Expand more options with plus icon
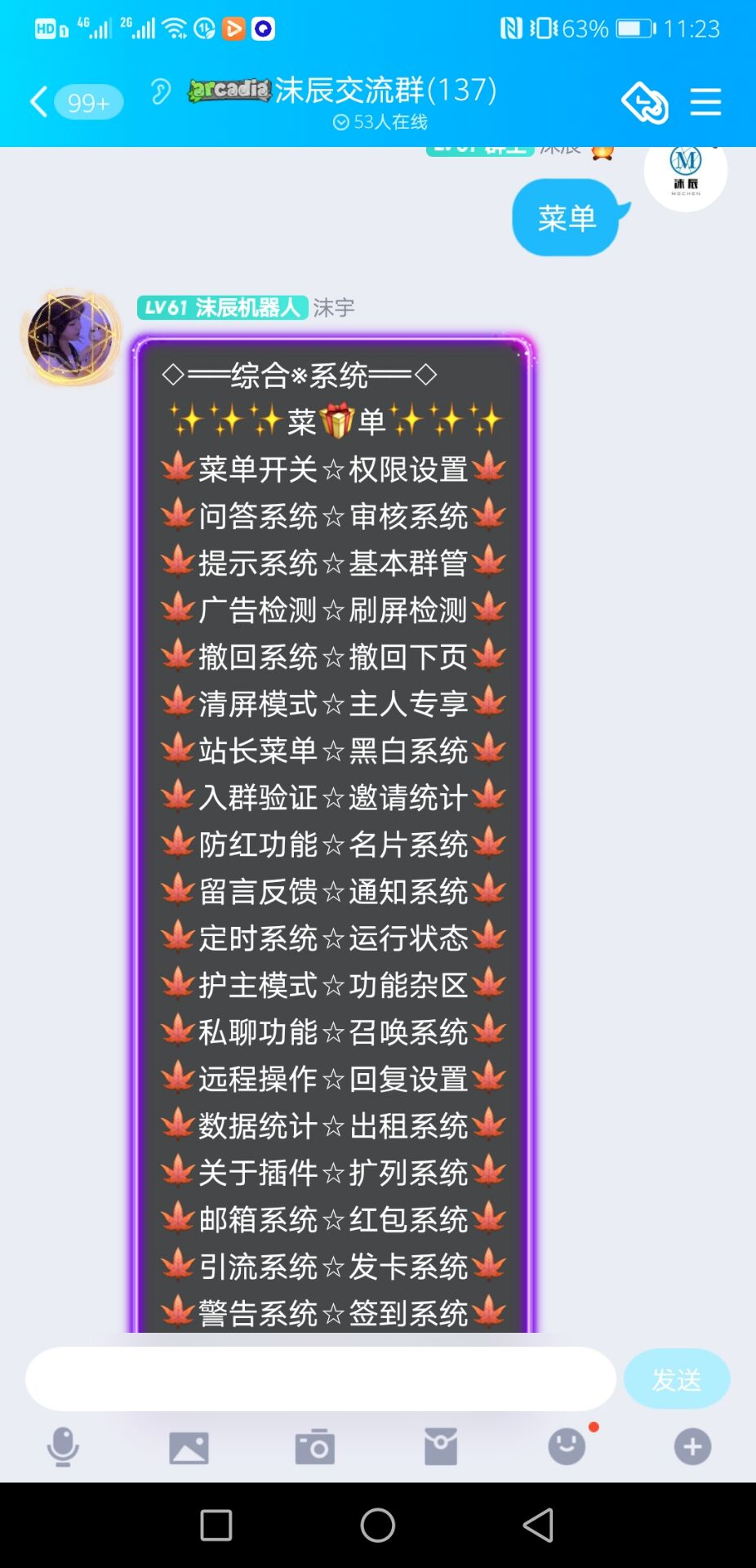756x1568 pixels. [692, 1447]
